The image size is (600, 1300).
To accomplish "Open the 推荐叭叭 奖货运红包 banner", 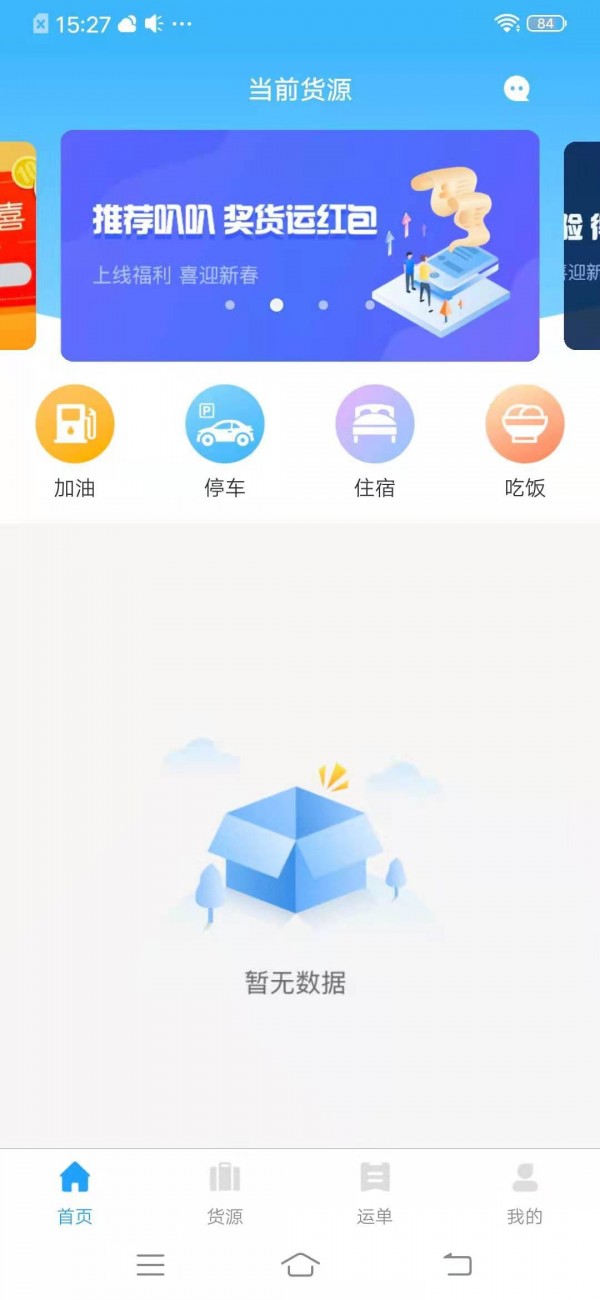I will tap(300, 245).
